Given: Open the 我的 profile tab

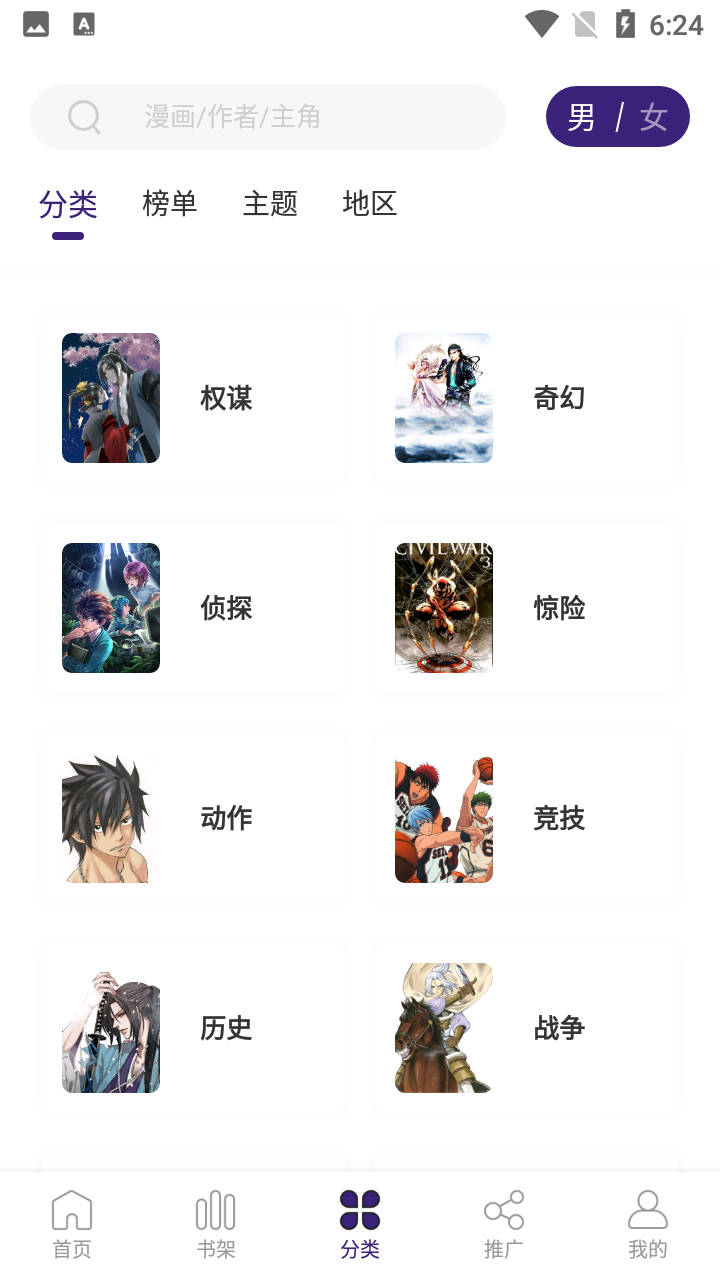Looking at the screenshot, I should pyautogui.click(x=648, y=1224).
